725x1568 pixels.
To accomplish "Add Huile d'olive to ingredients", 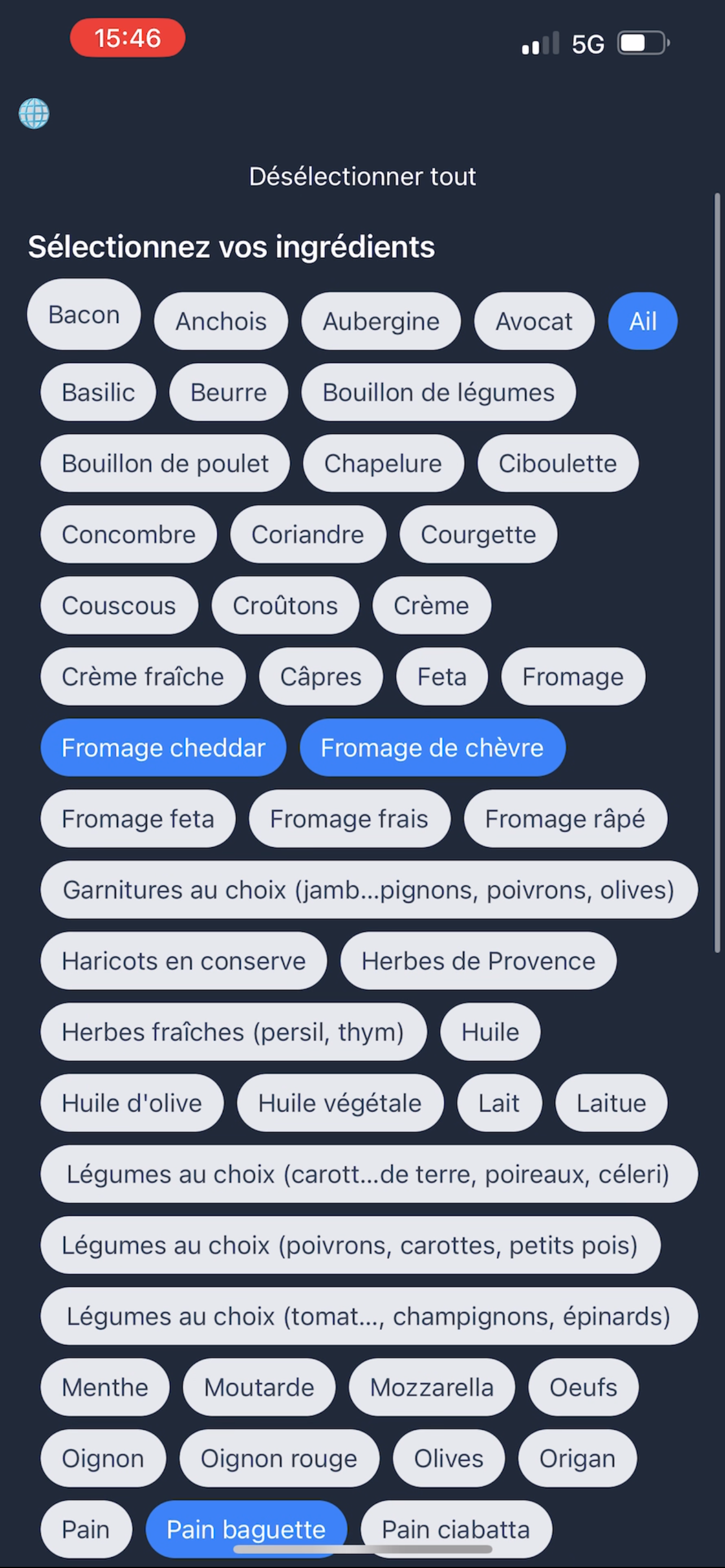I will (132, 1103).
